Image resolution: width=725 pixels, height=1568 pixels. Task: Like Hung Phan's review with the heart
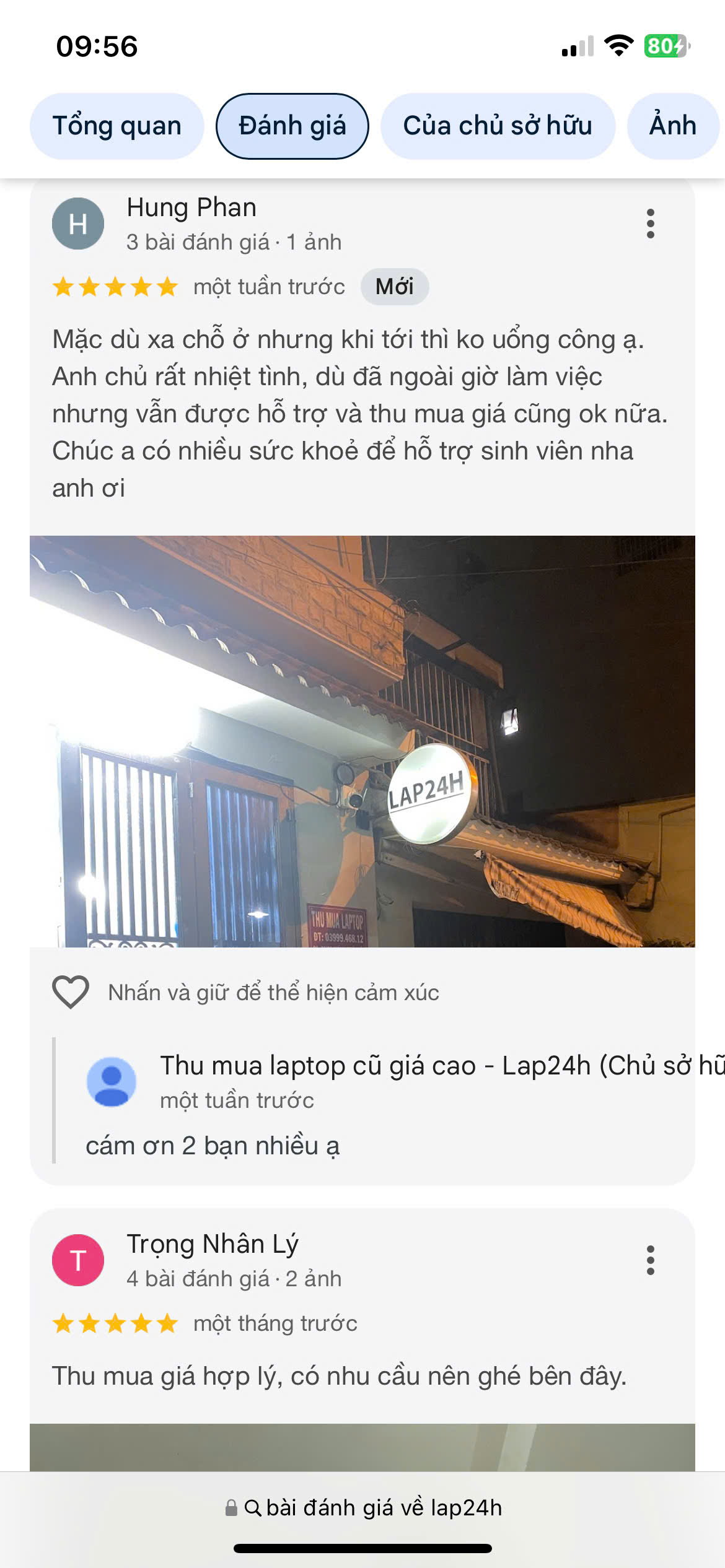[x=71, y=992]
